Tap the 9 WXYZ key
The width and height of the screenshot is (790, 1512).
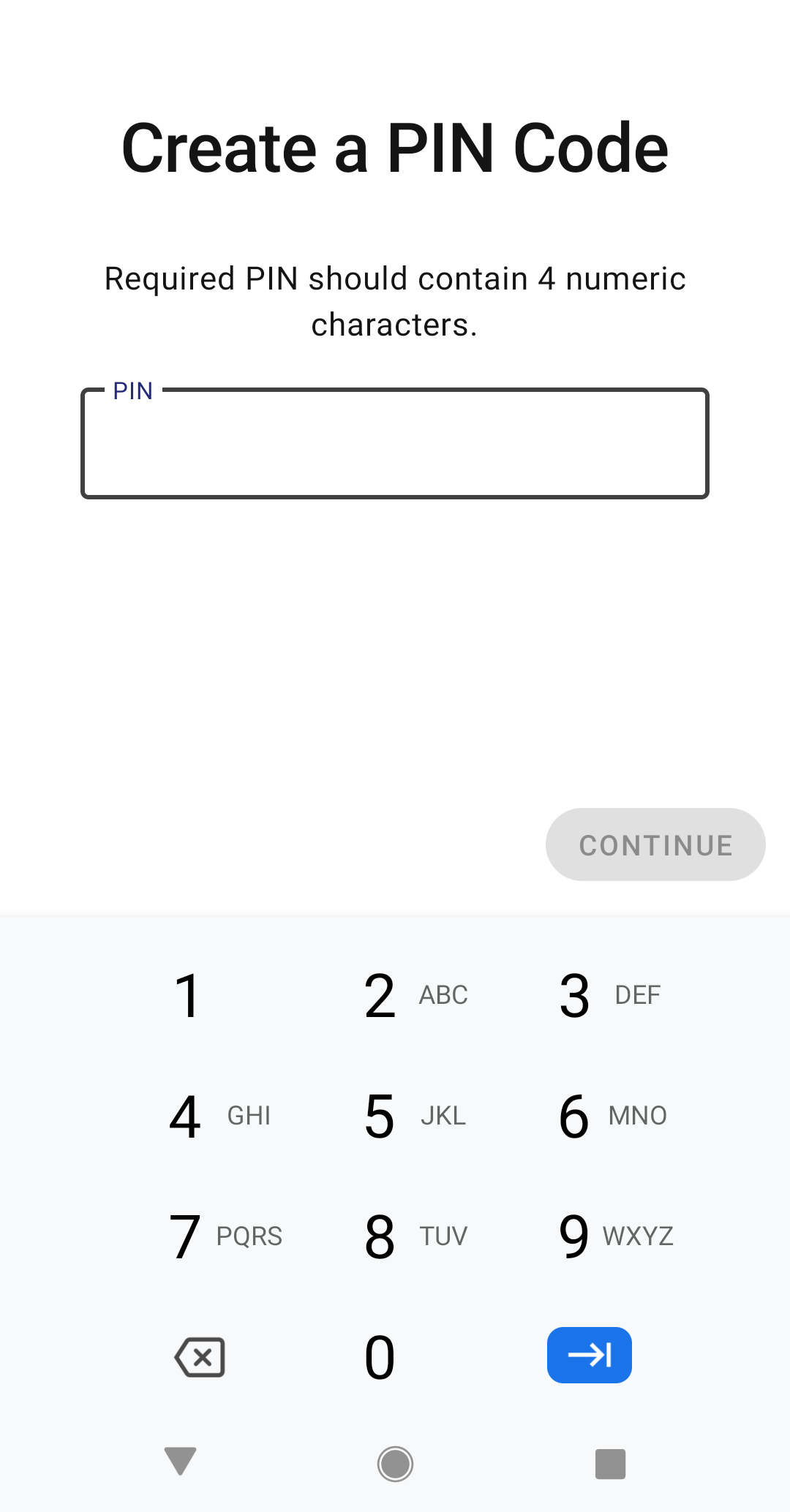pos(590,1236)
